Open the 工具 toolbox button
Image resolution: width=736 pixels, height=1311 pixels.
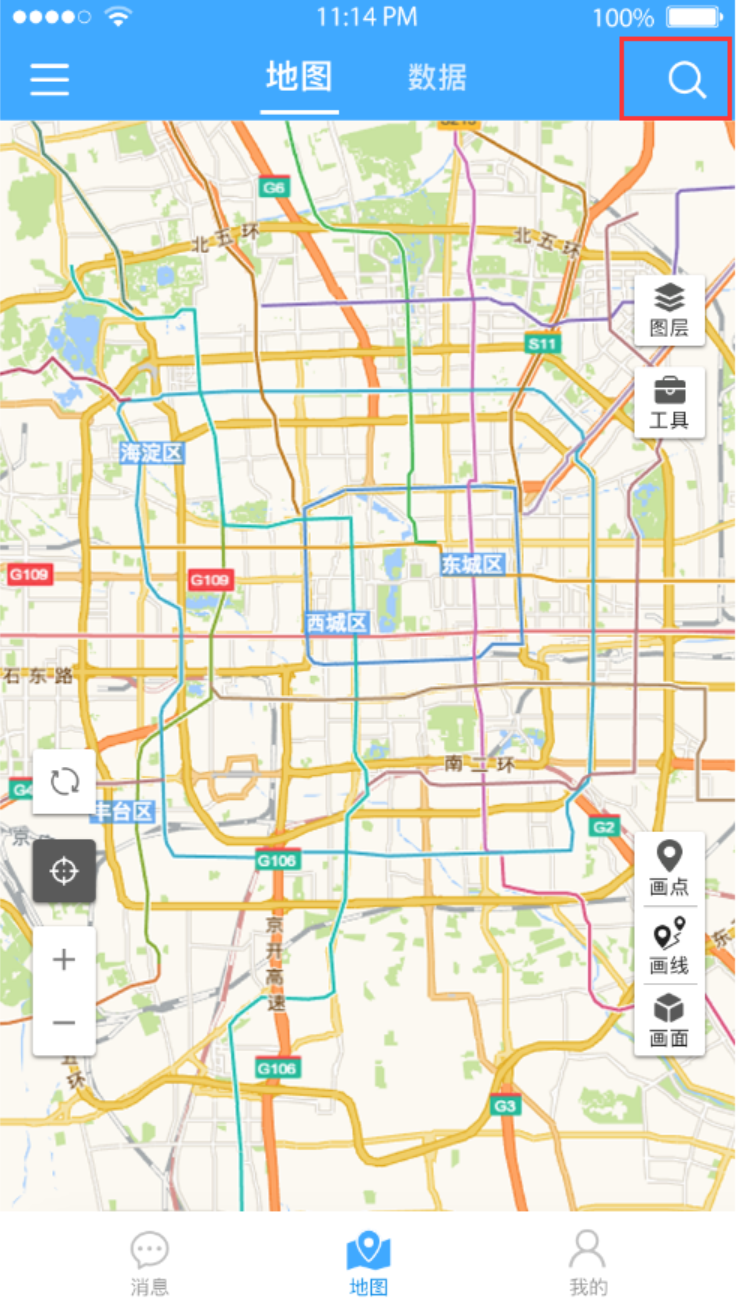pyautogui.click(x=669, y=402)
